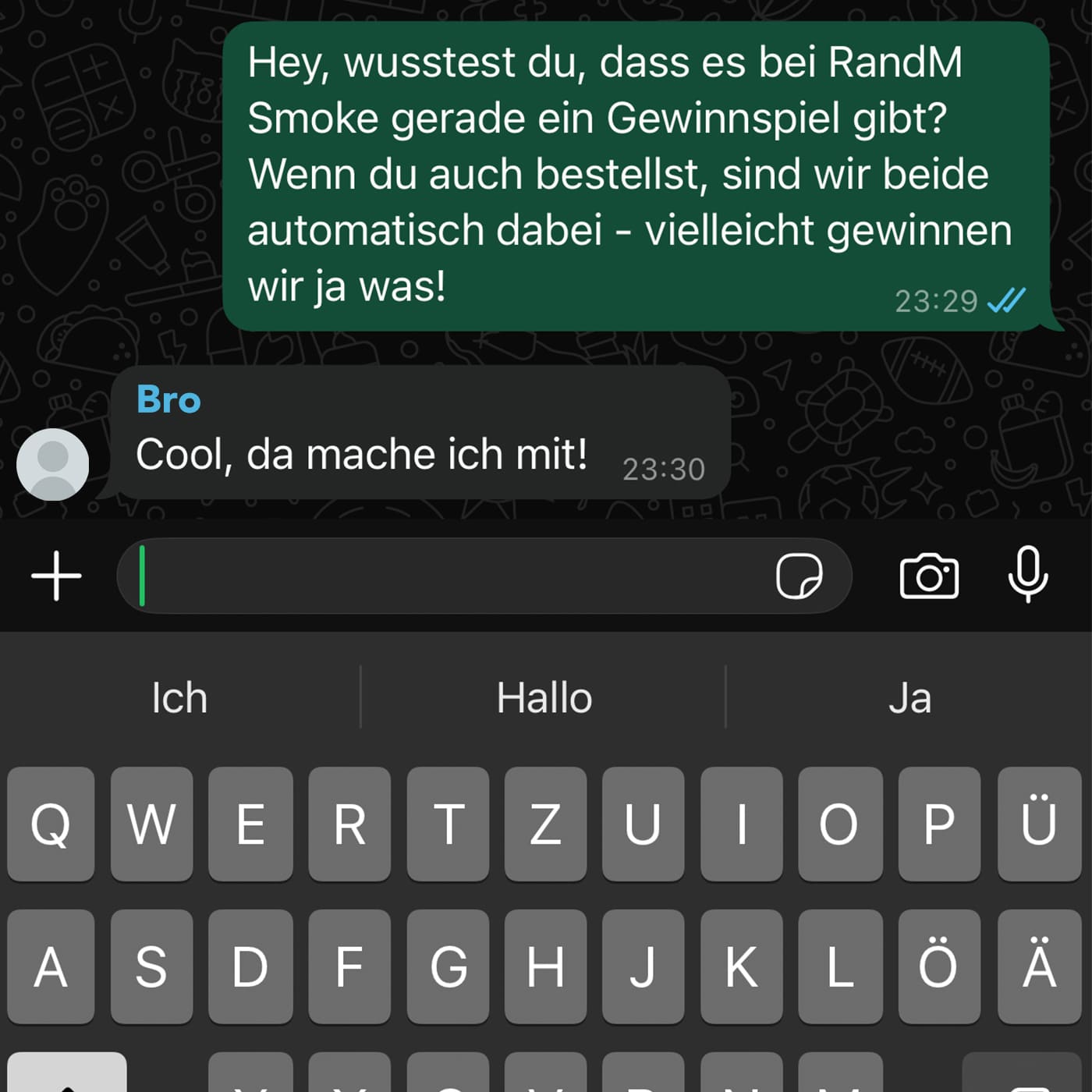Choose the "Ich" keyboard suggestion
This screenshot has width=1092, height=1092.
[x=179, y=698]
